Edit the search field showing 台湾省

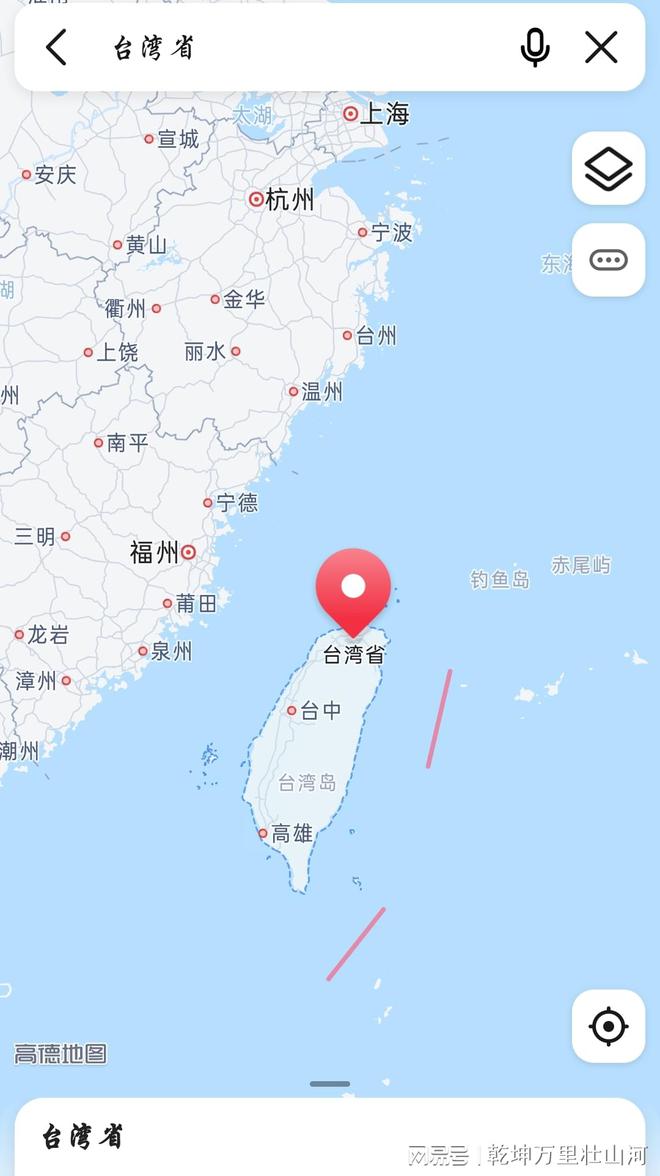(x=308, y=48)
